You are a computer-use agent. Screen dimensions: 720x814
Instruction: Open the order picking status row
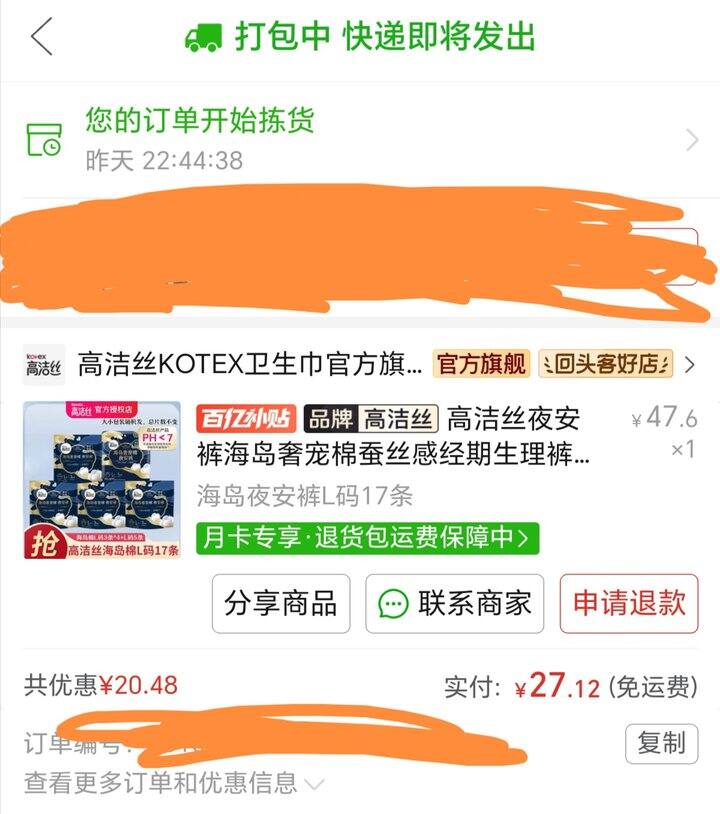pos(360,140)
